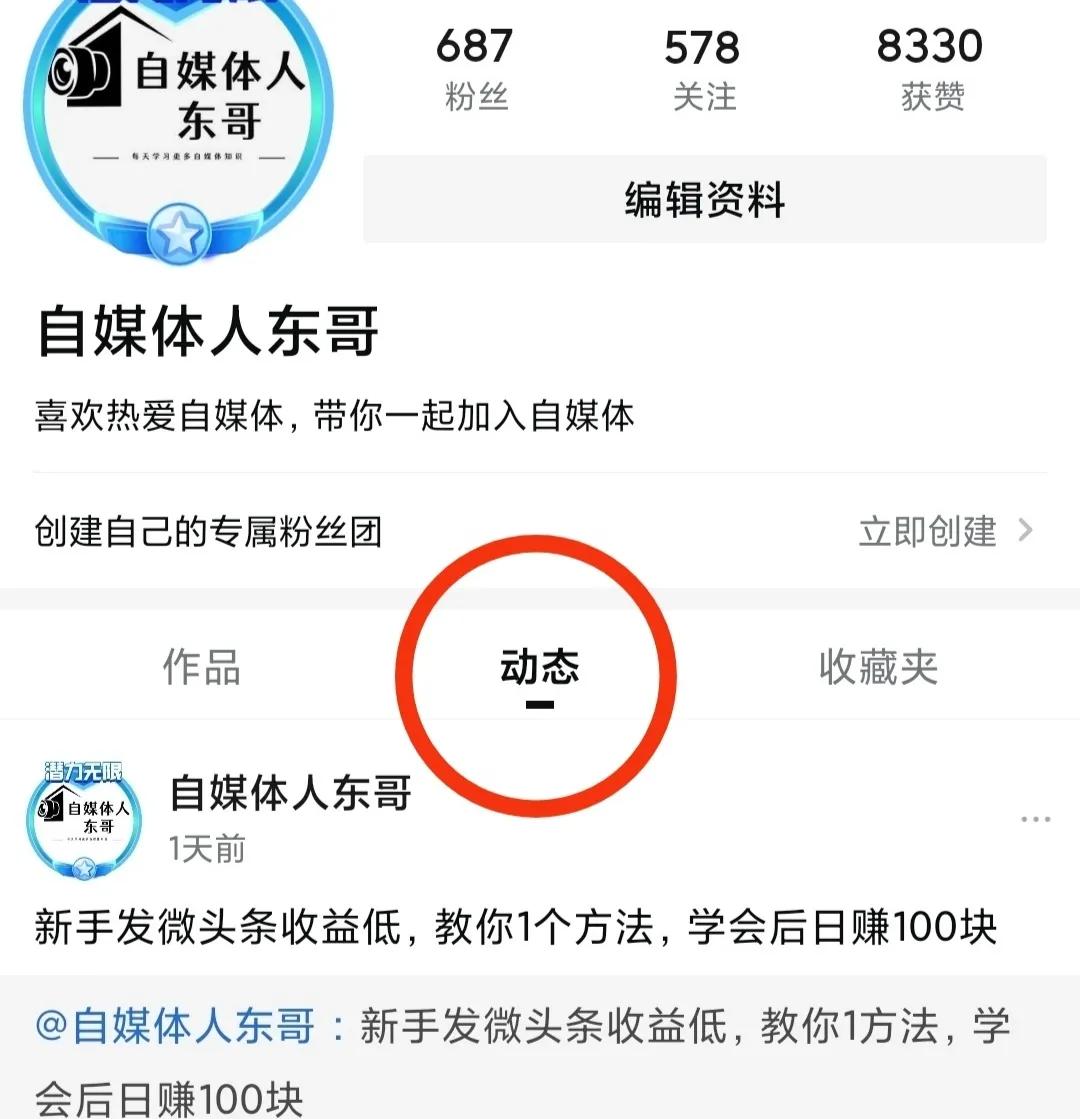The width and height of the screenshot is (1080, 1119).
Task: View followers by tapping 687 粉丝
Action: [475, 65]
